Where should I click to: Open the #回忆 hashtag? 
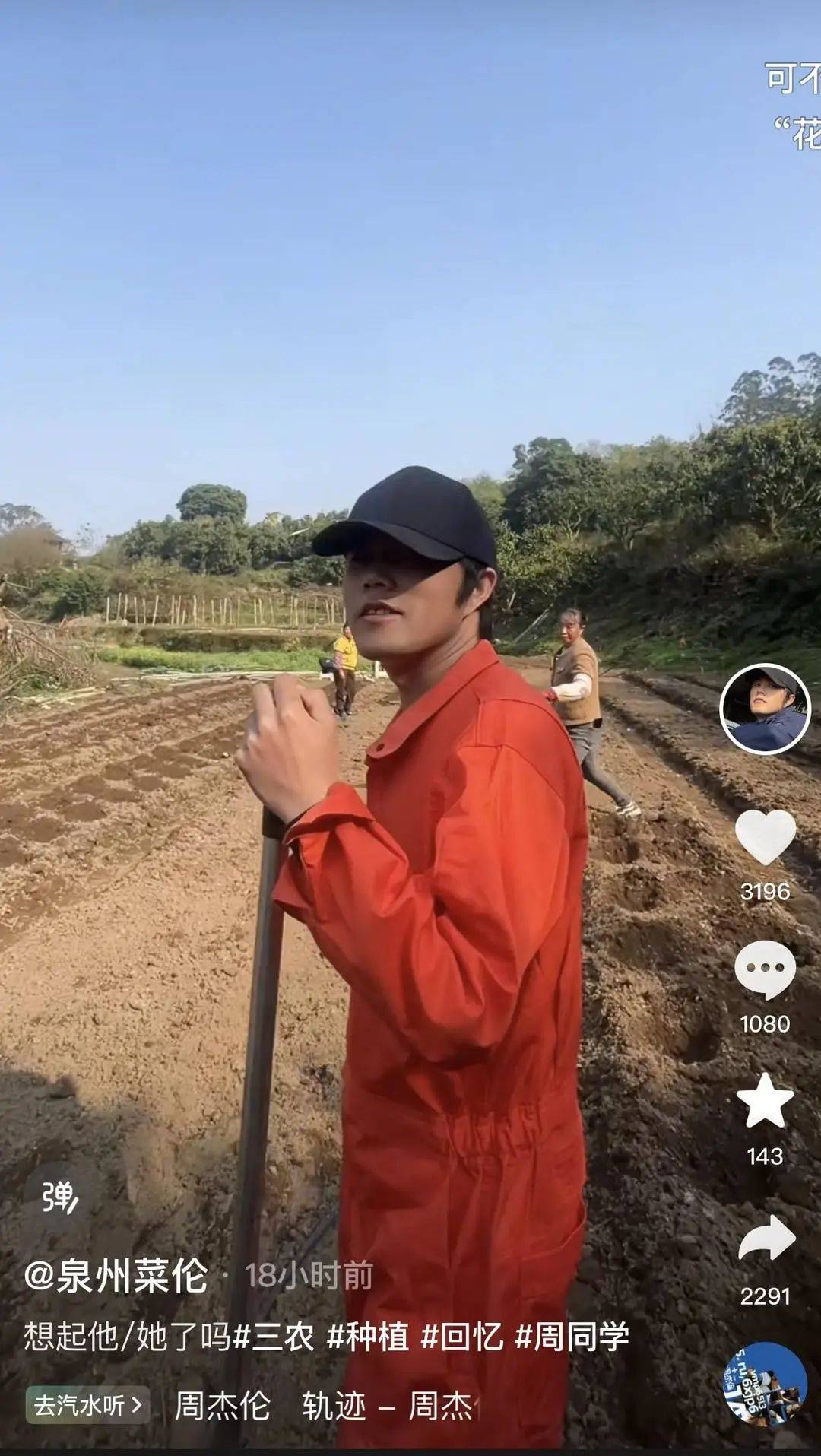click(x=462, y=1337)
